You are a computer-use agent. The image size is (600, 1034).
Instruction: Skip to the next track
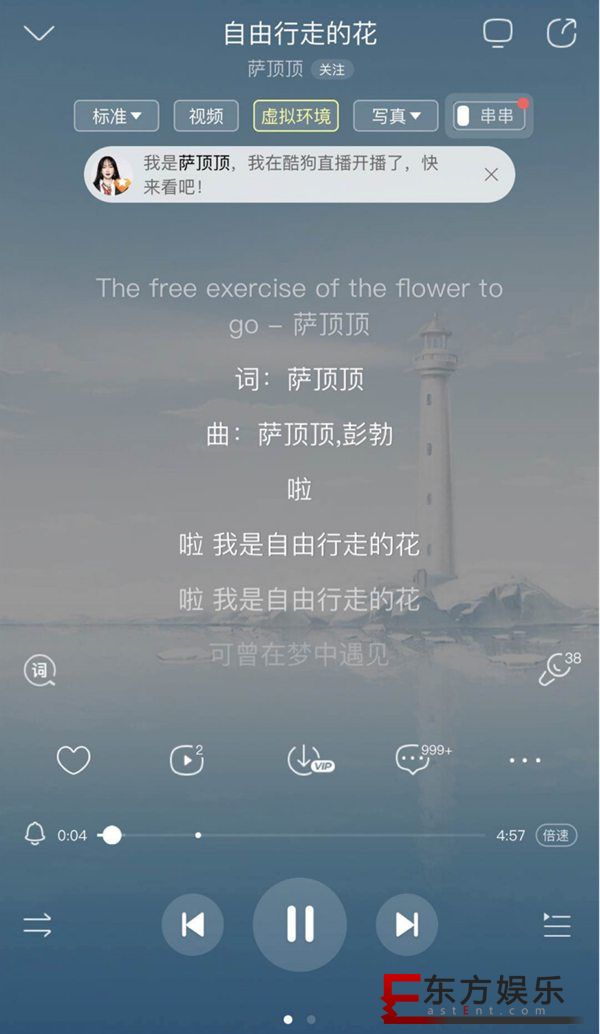406,925
